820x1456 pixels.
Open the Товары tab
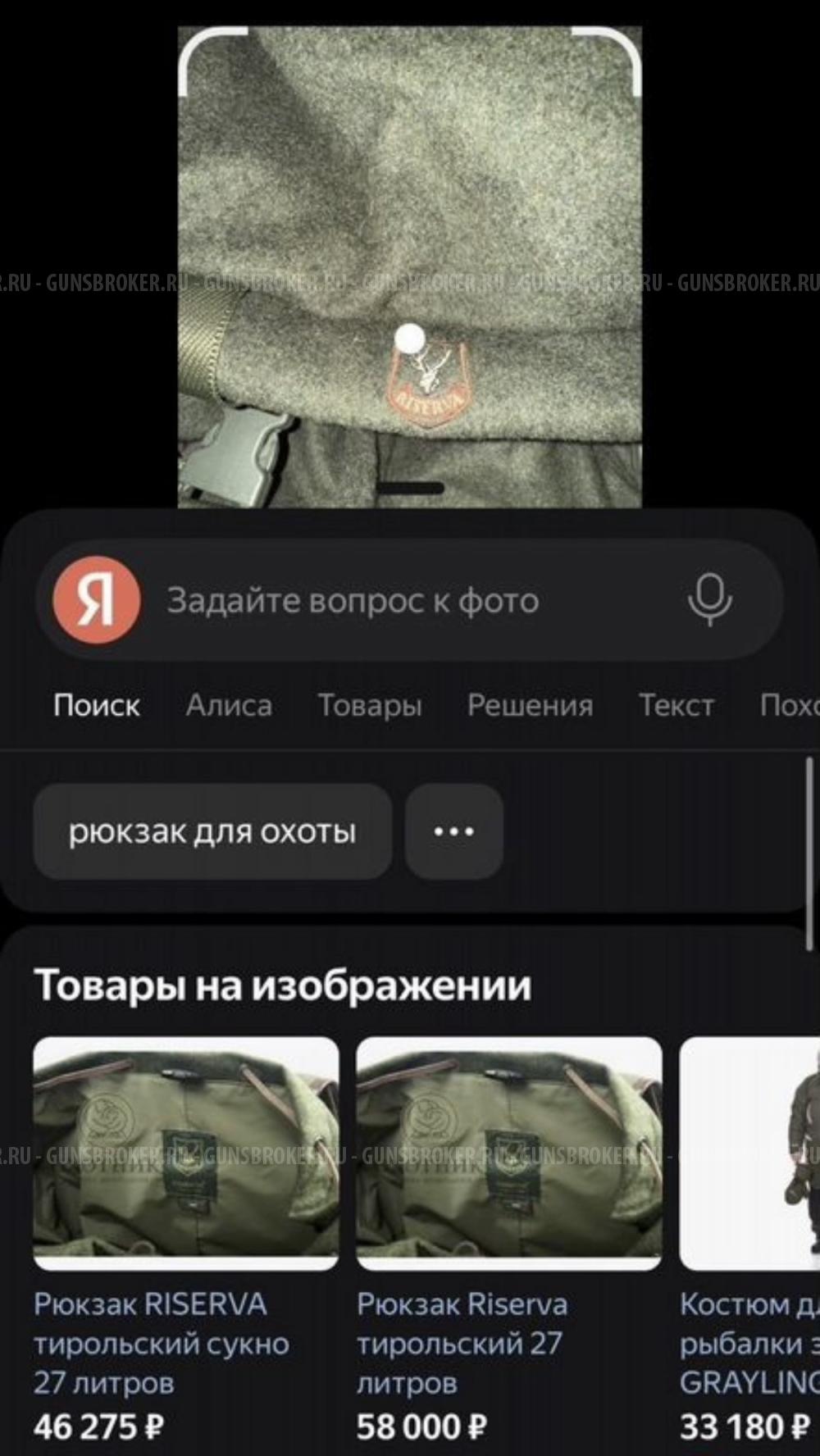pos(370,706)
